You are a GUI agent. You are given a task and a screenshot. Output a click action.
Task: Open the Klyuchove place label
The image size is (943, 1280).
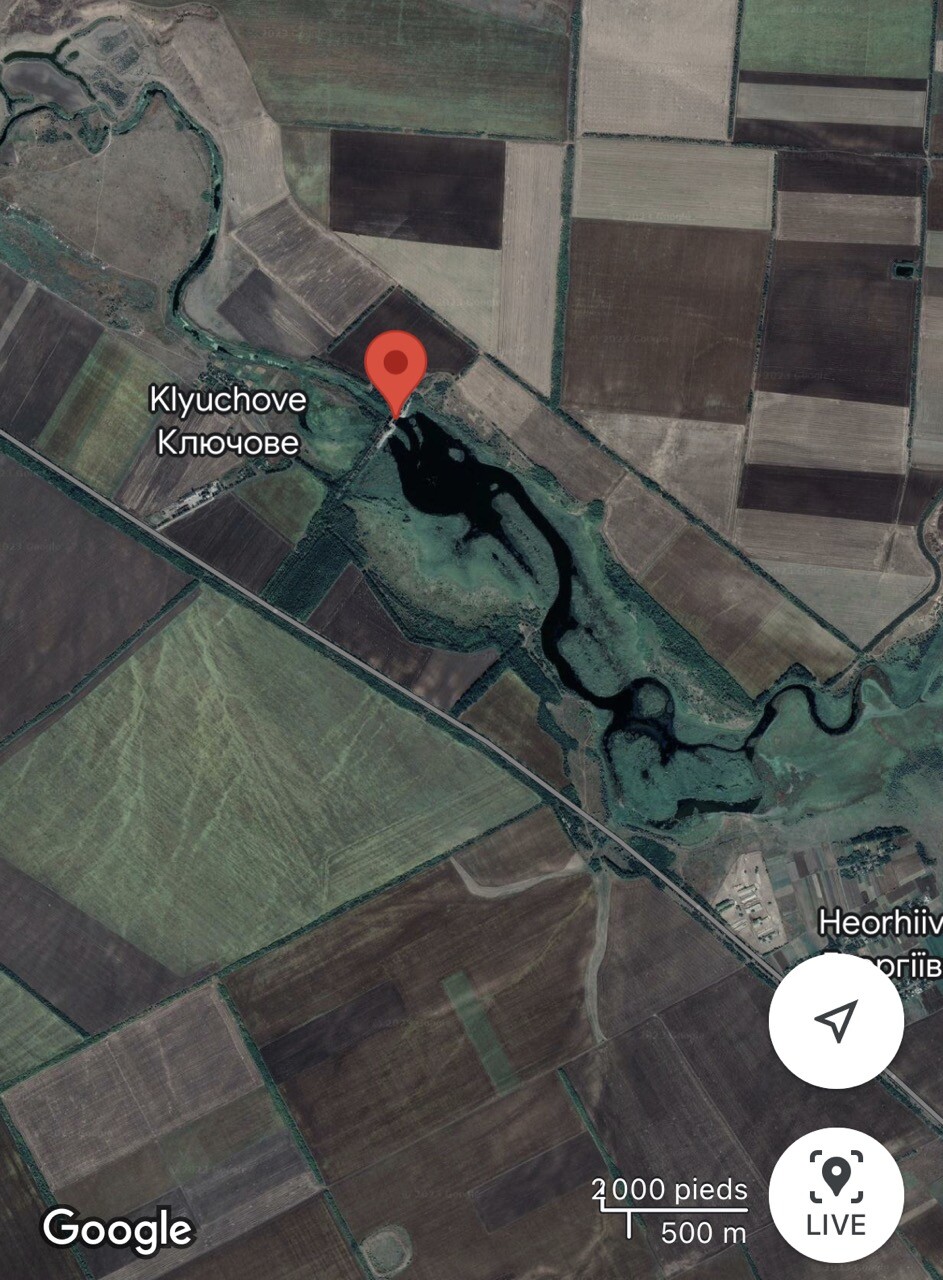pos(227,420)
